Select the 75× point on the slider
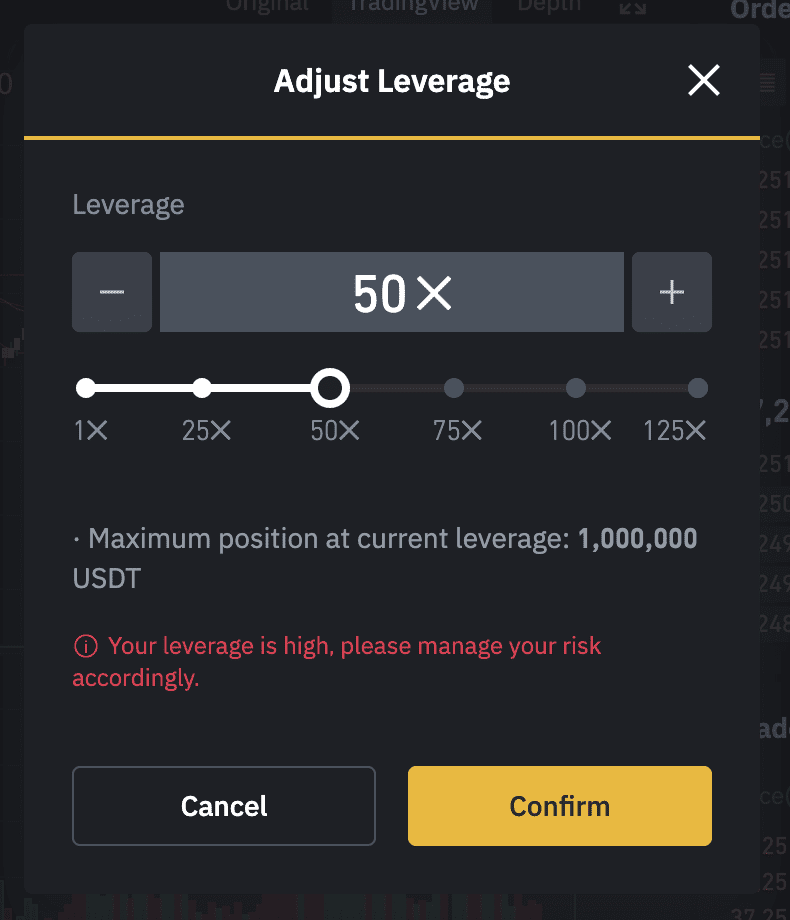Image resolution: width=790 pixels, height=920 pixels. 454,388
